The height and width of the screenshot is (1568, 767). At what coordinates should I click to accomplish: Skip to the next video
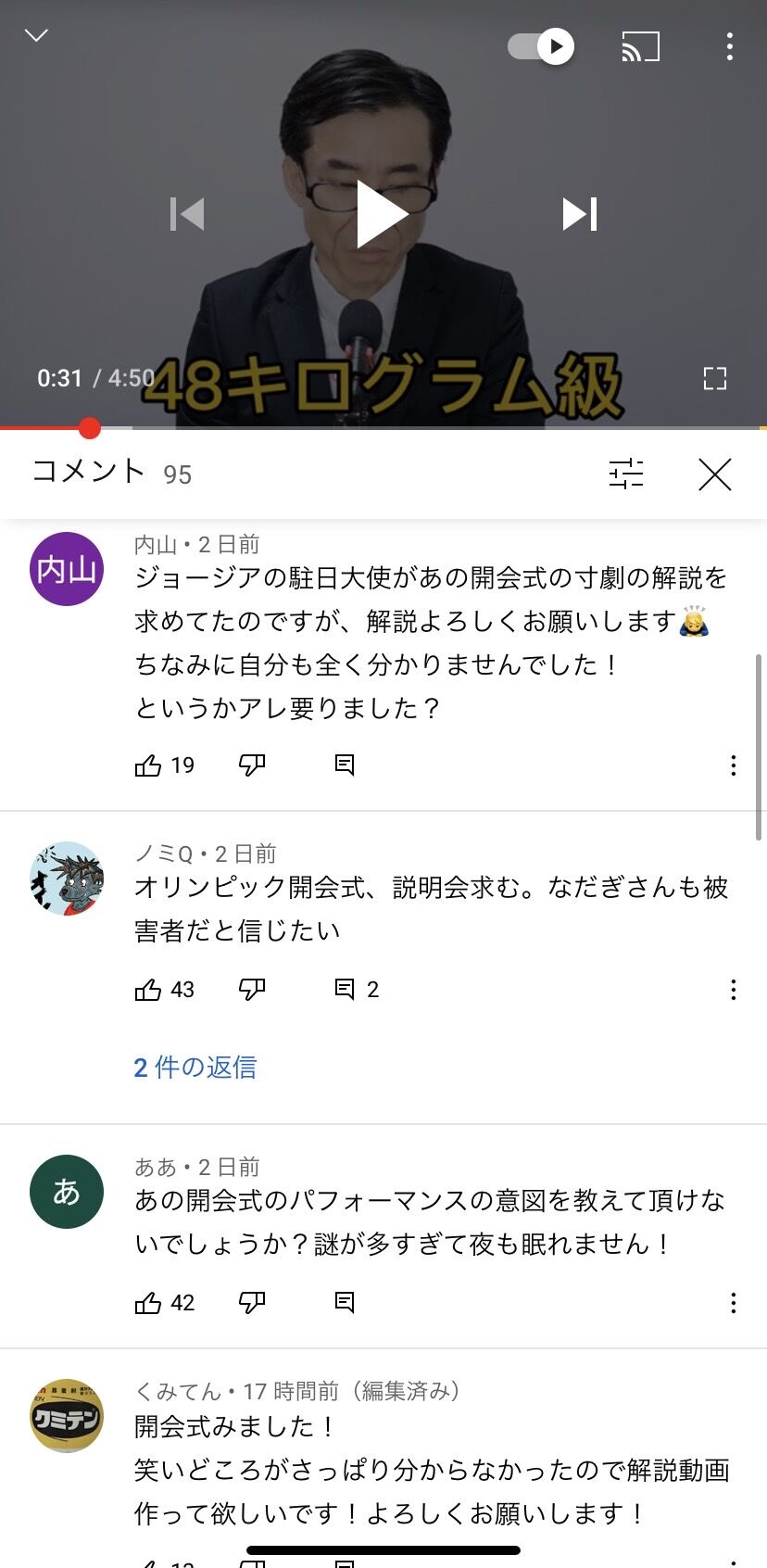tap(580, 214)
